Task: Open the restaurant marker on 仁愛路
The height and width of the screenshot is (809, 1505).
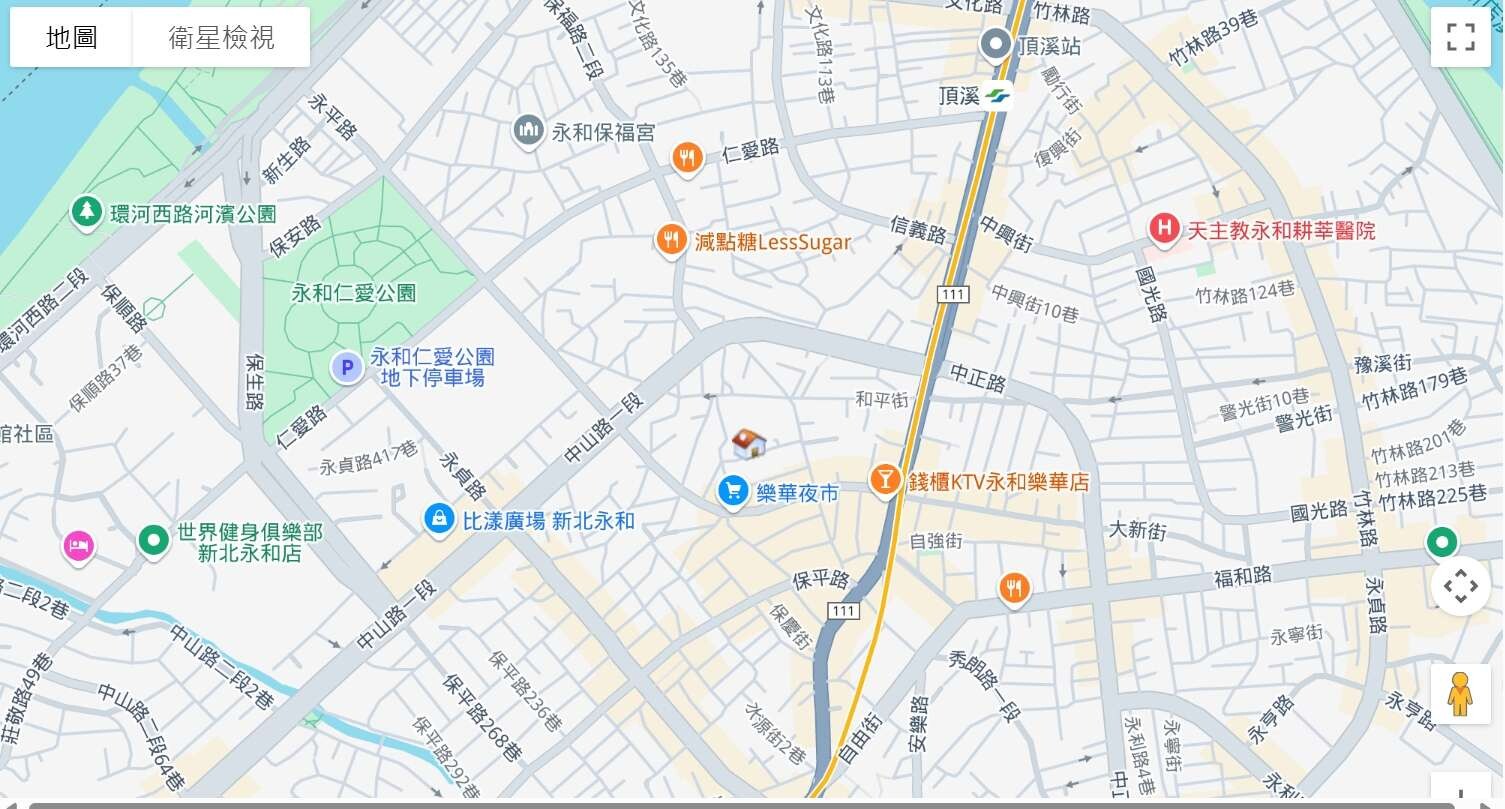Action: tap(687, 157)
